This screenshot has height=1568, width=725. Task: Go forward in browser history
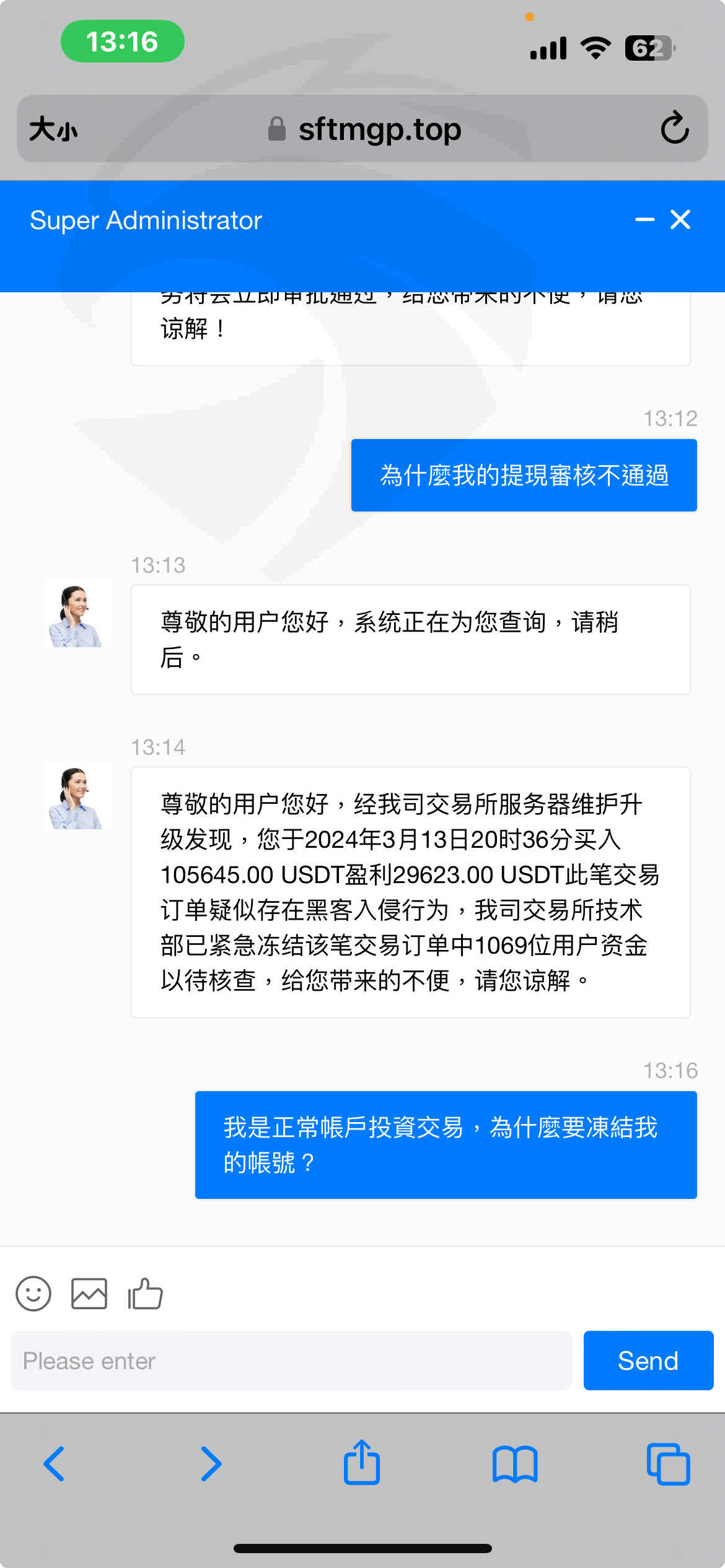211,1464
